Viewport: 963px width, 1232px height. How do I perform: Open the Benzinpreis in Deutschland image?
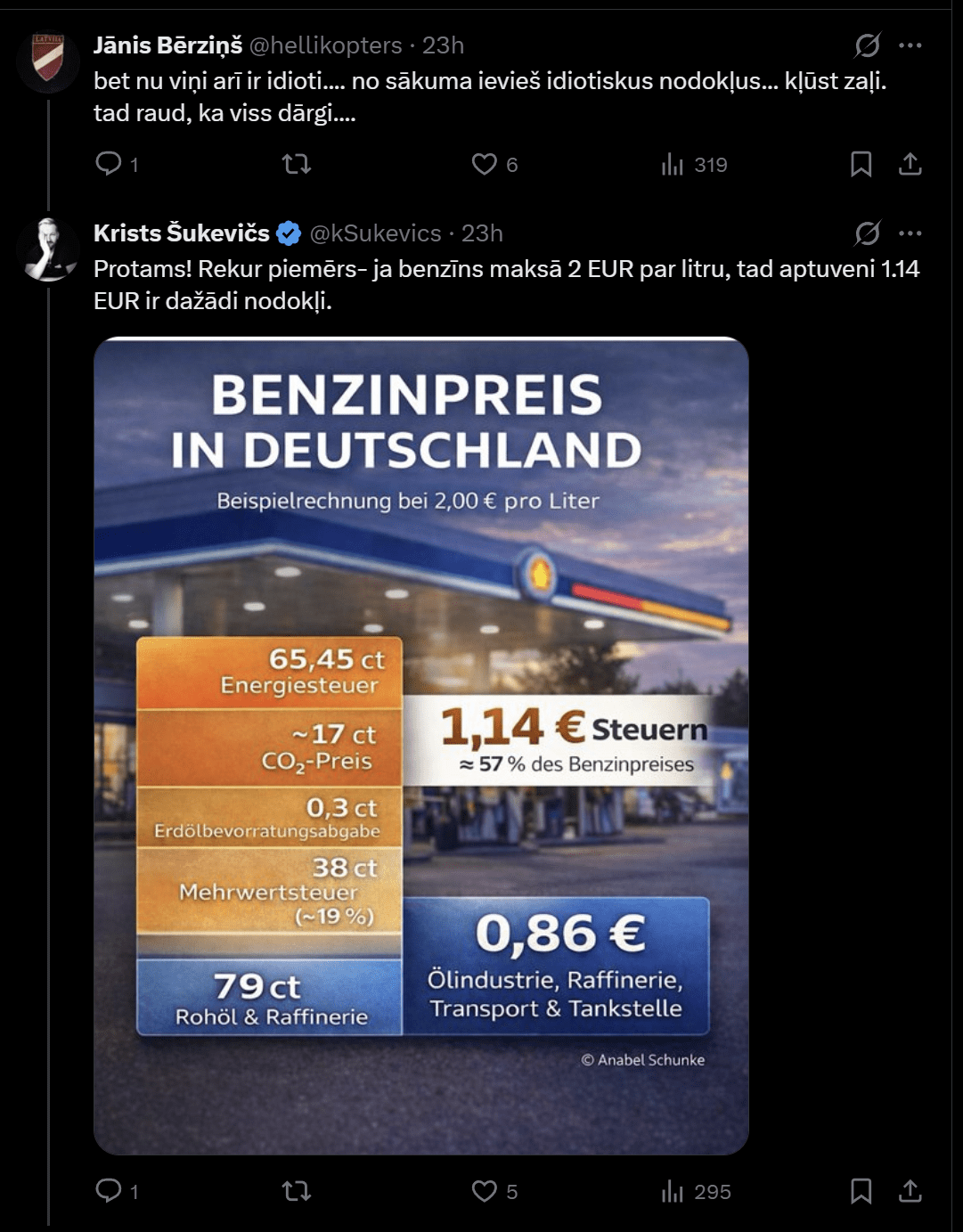point(420,746)
